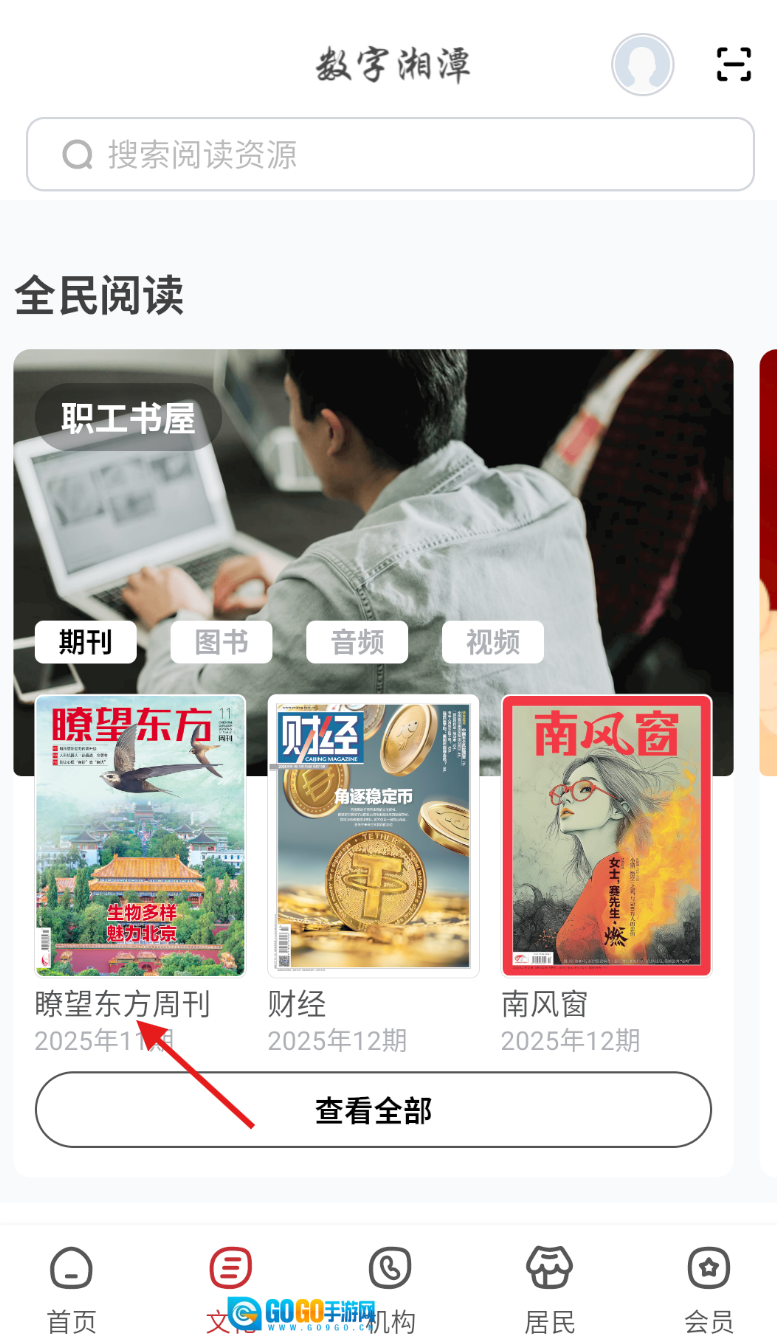Screen dimensions: 777x1341
Task: Open the 南风窗 magazine cover
Action: pyautogui.click(x=606, y=836)
